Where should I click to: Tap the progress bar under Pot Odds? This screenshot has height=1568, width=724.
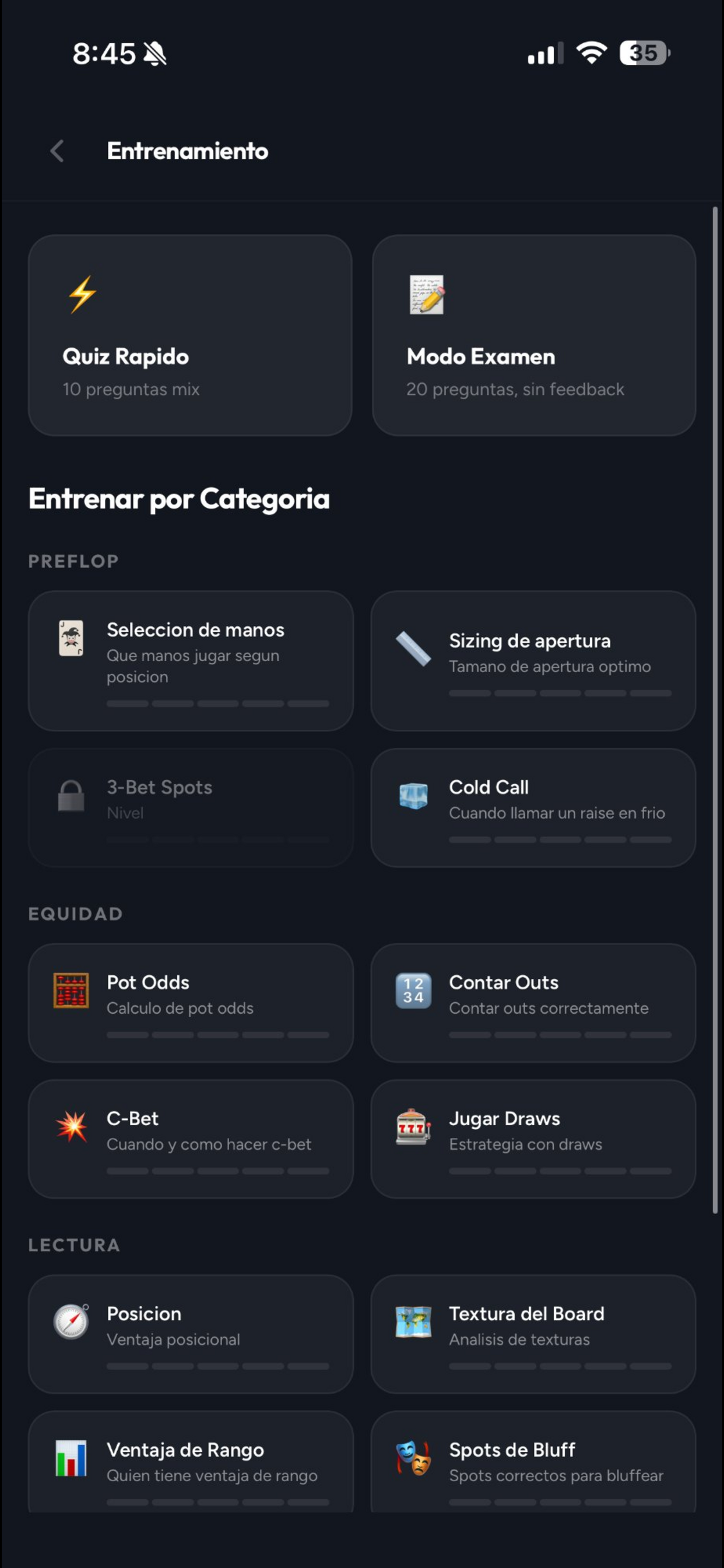click(219, 1034)
